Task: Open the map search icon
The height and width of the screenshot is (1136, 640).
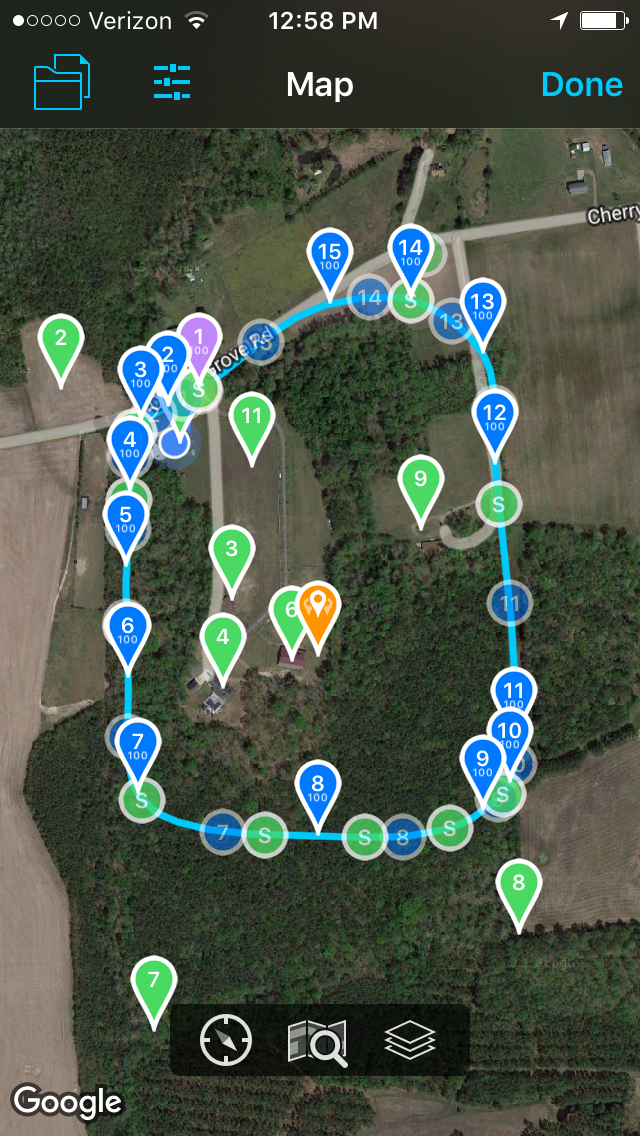Action: pyautogui.click(x=317, y=1042)
